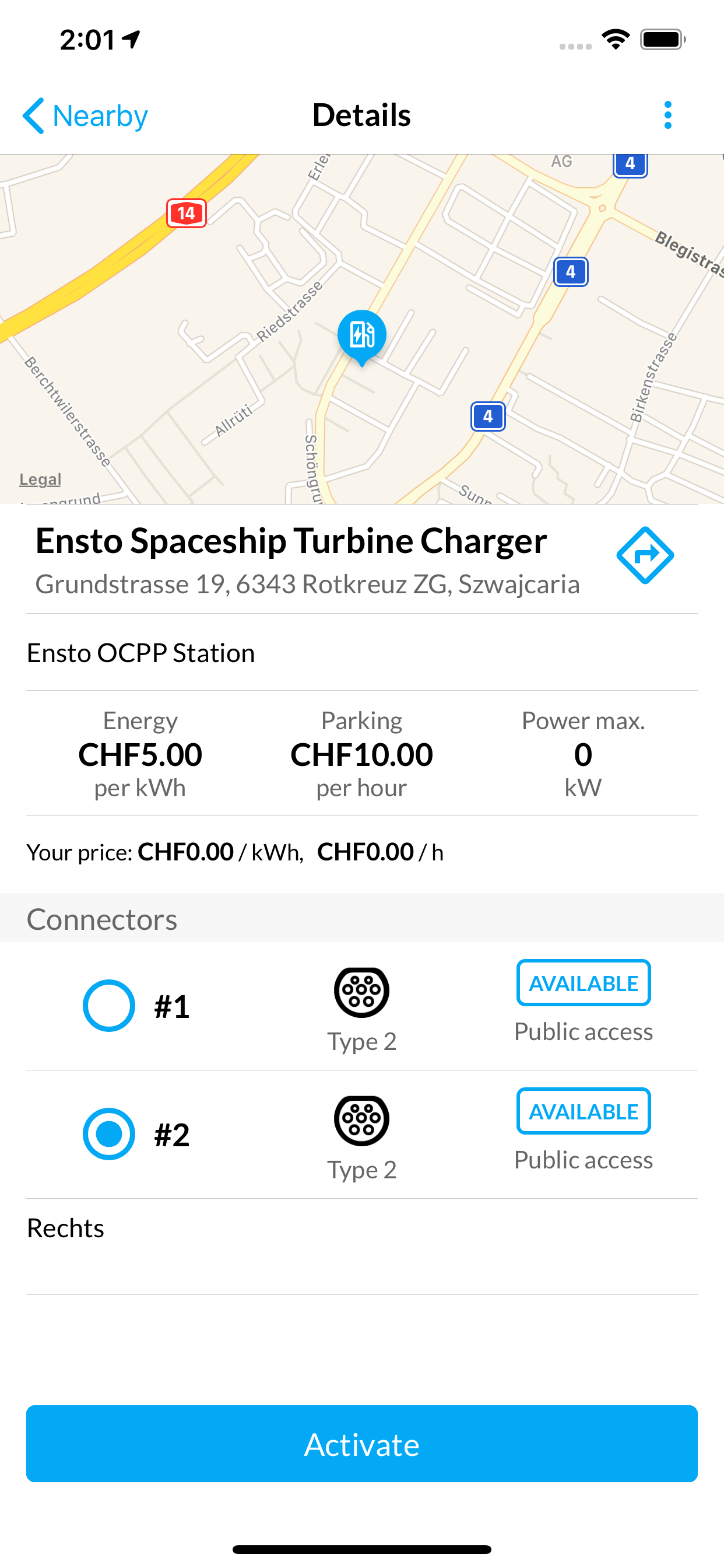724x1568 pixels.
Task: Get directions to the charger
Action: 645,555
